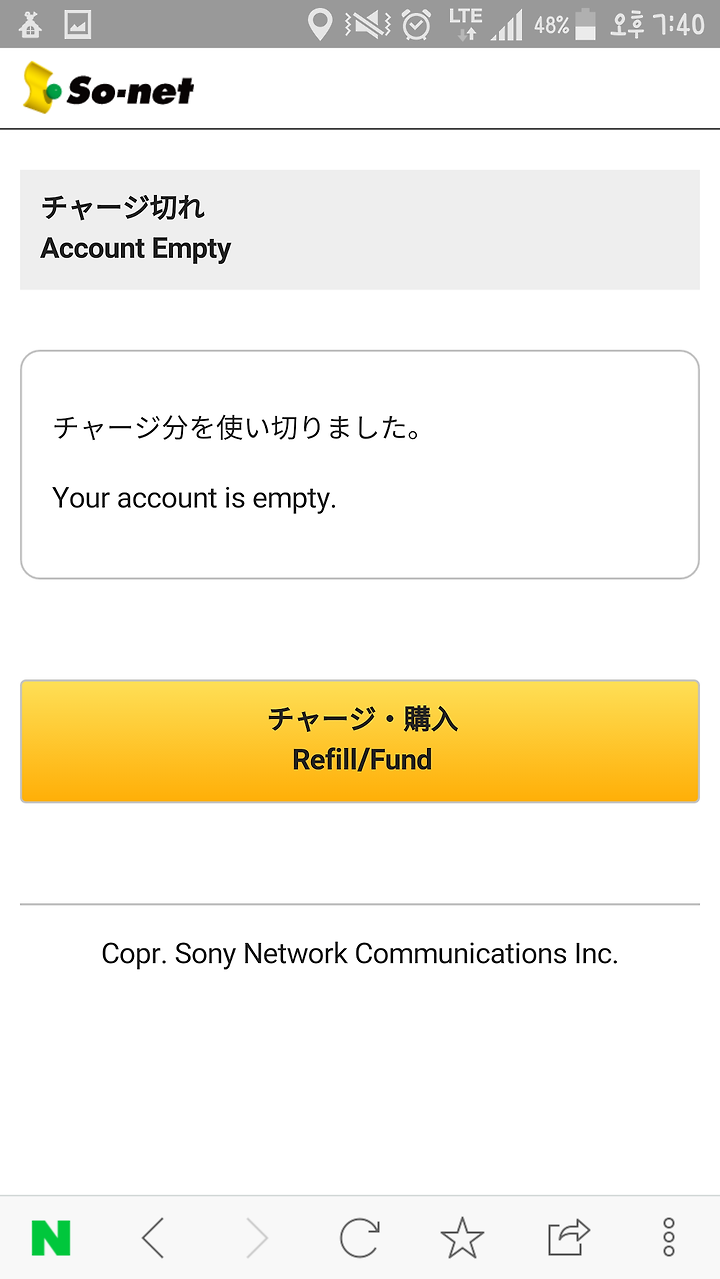720x1279 pixels.
Task: Bookmark this page with the star
Action: click(x=462, y=1238)
